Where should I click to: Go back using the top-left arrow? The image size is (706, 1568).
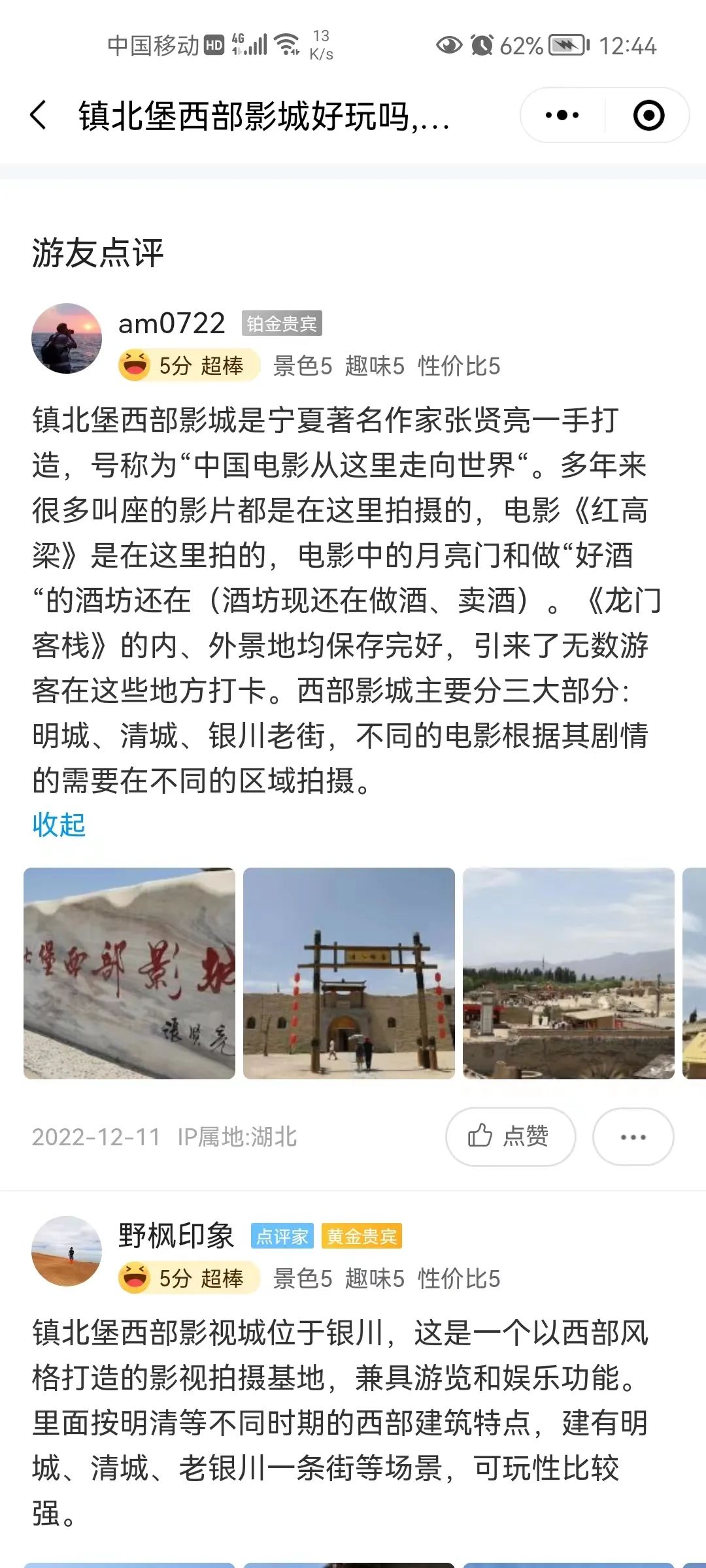point(39,116)
